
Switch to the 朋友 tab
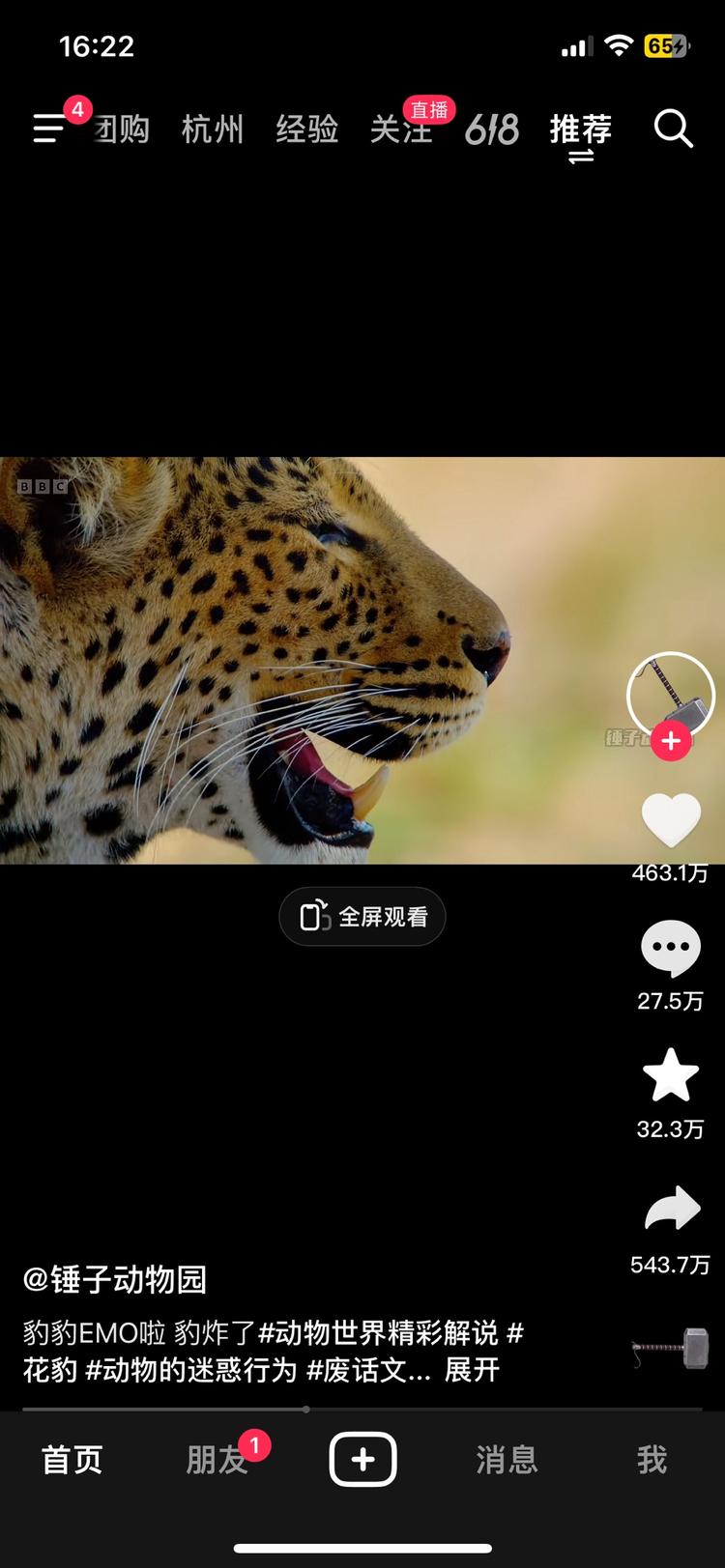[217, 1459]
